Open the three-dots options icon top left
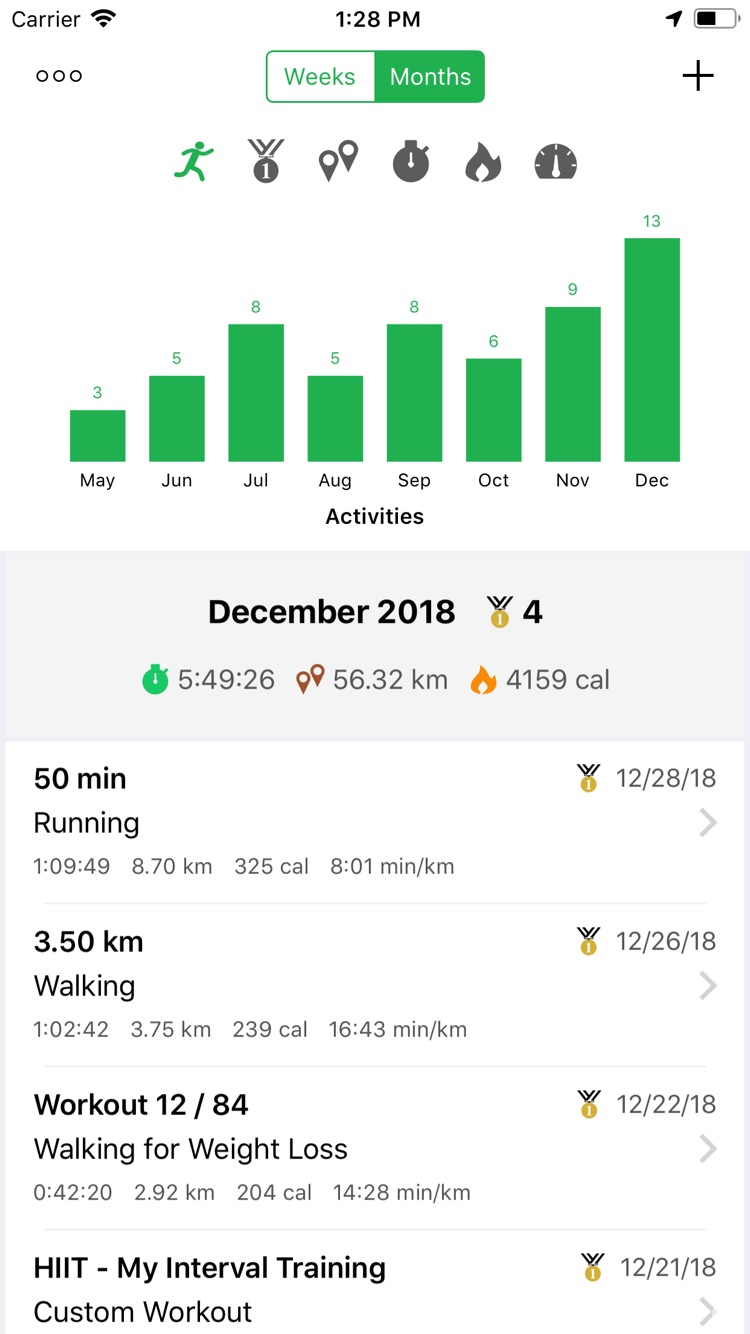Image resolution: width=750 pixels, height=1334 pixels. click(x=58, y=75)
